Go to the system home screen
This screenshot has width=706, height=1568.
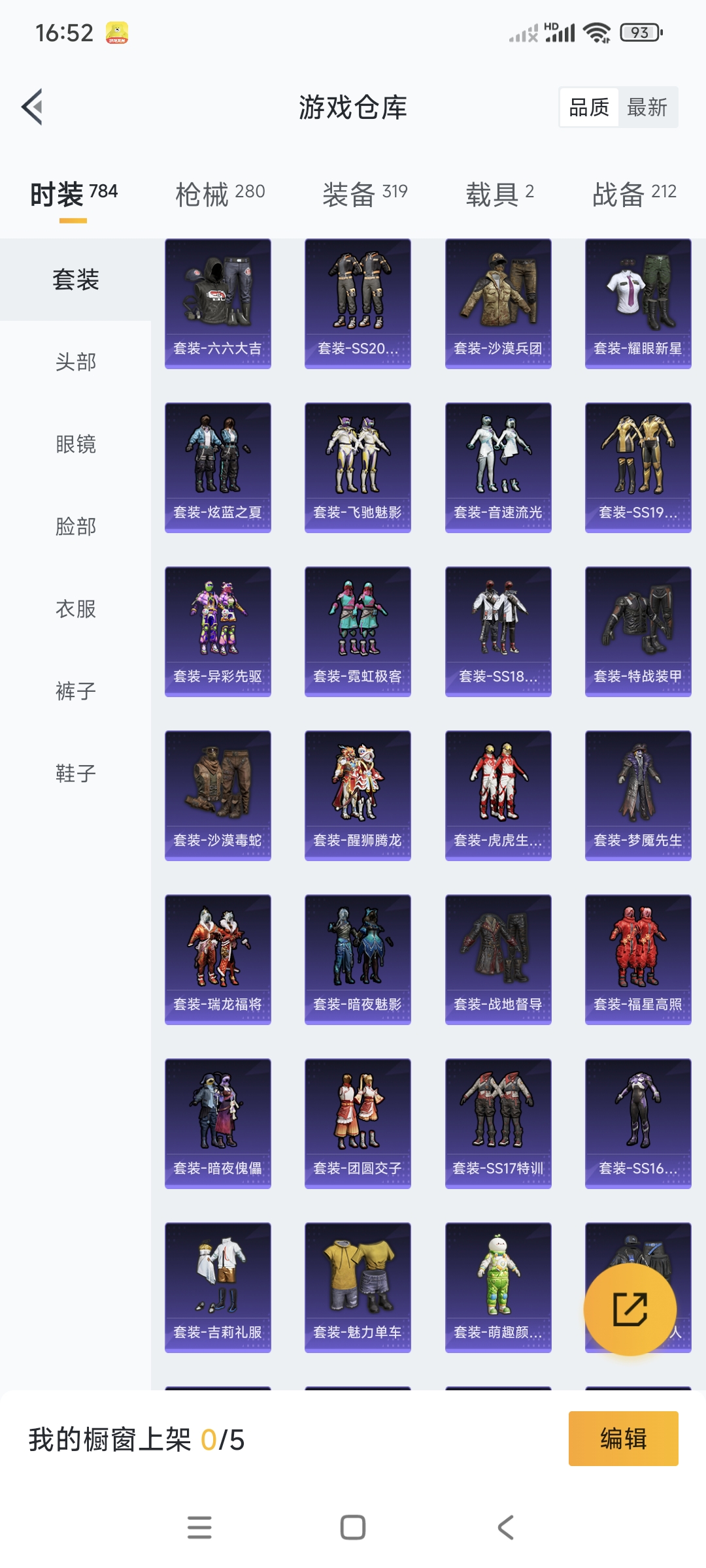point(353,1527)
